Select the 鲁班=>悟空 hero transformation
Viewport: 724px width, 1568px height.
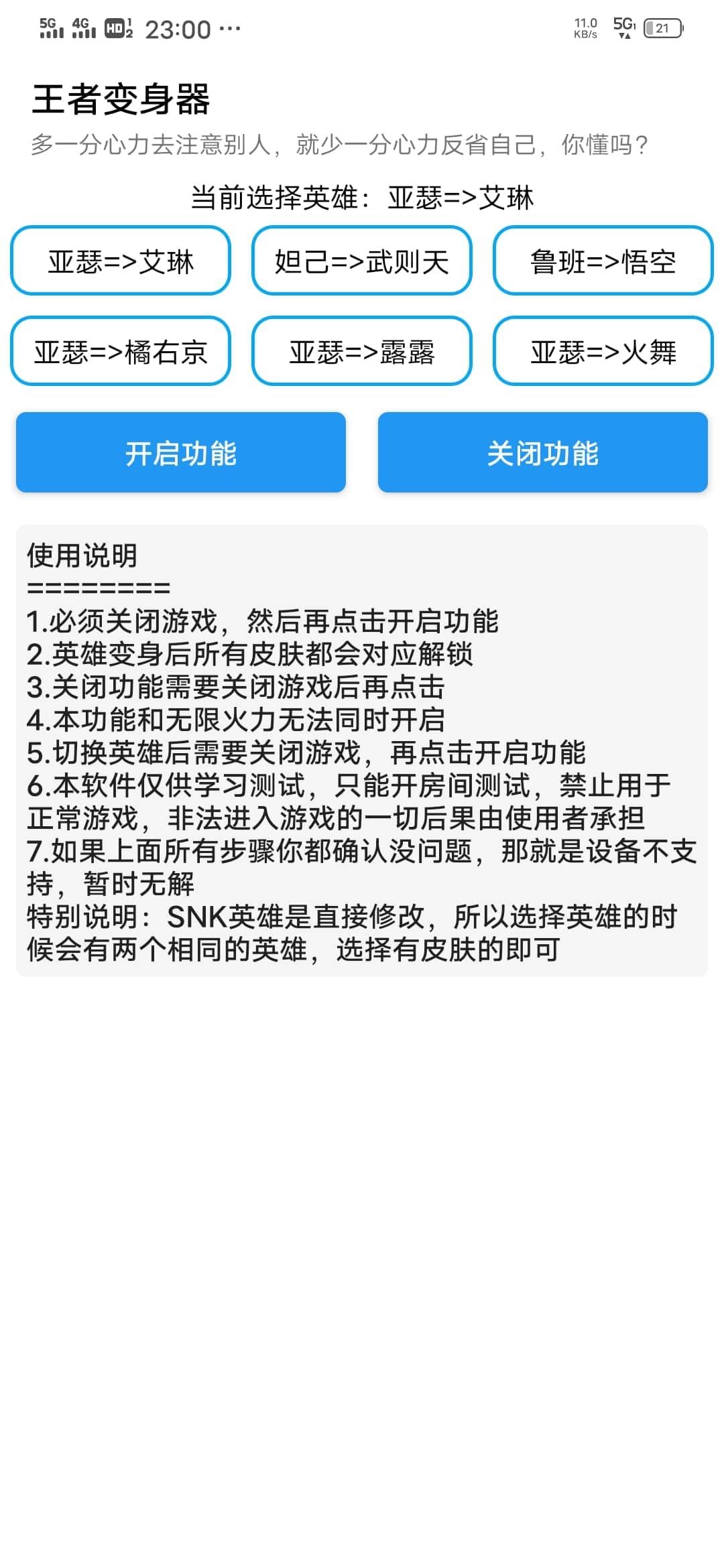coord(603,261)
